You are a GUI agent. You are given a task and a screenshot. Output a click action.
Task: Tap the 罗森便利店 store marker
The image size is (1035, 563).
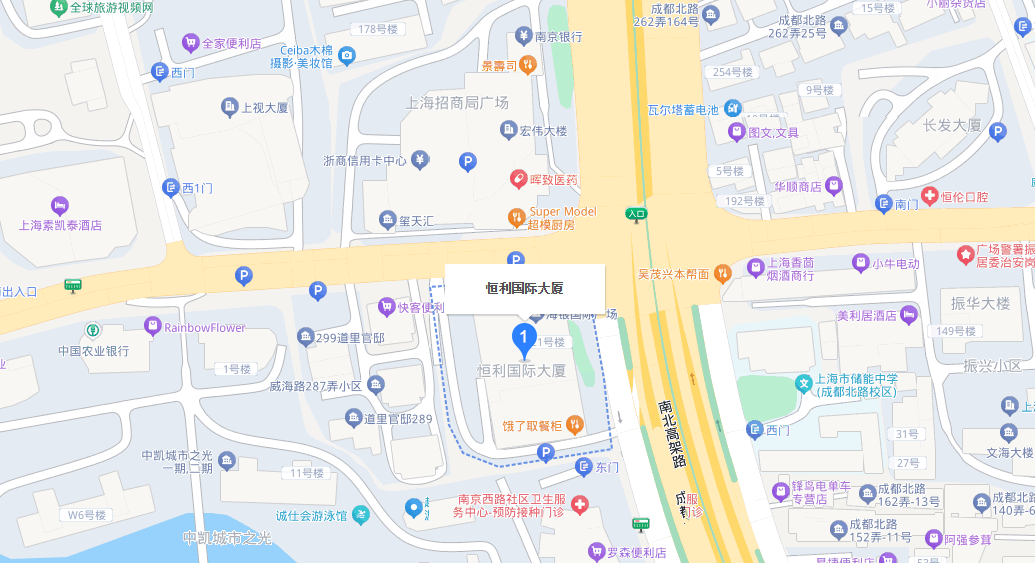tap(596, 552)
